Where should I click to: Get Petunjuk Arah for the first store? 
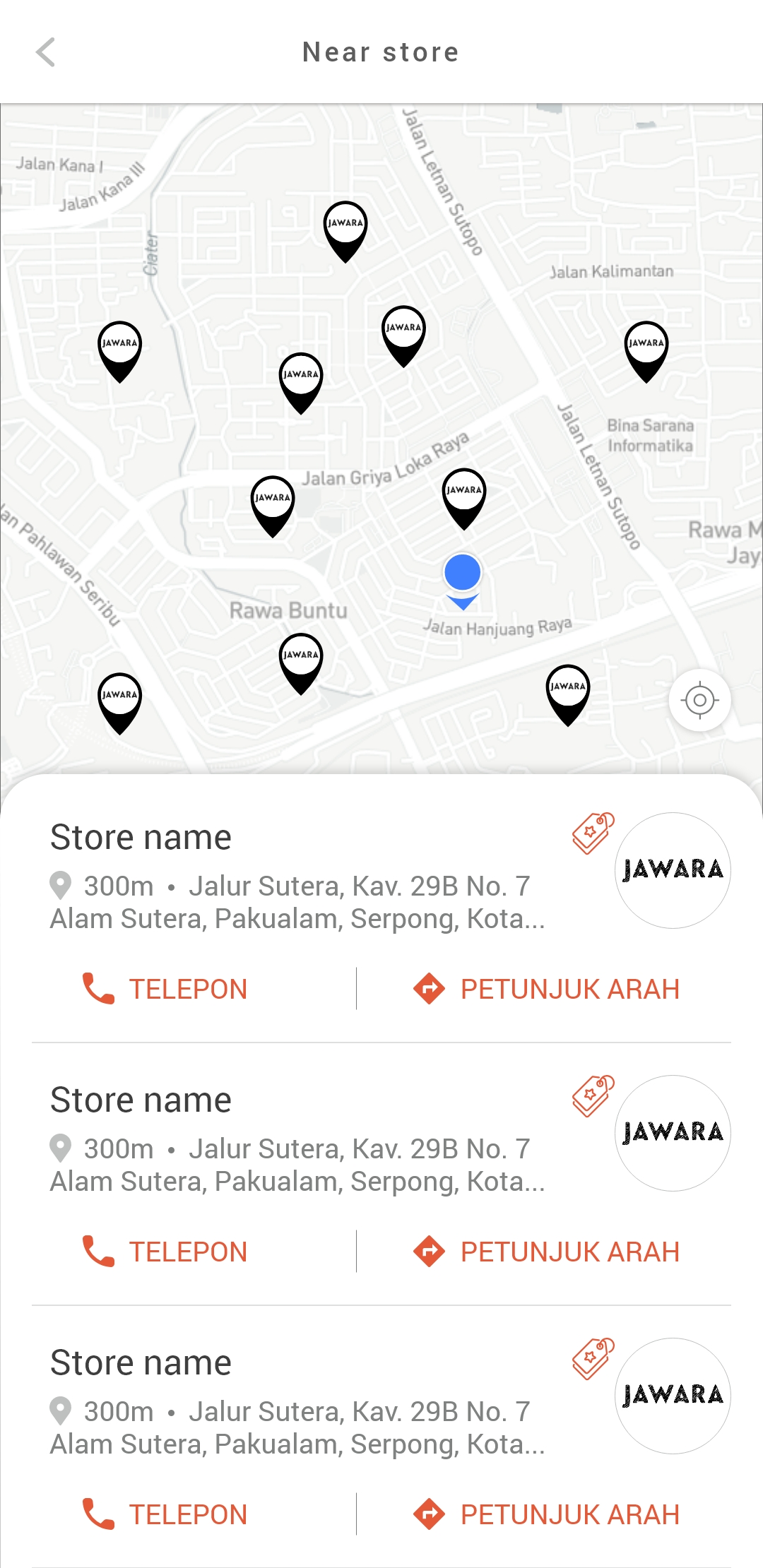pos(546,989)
